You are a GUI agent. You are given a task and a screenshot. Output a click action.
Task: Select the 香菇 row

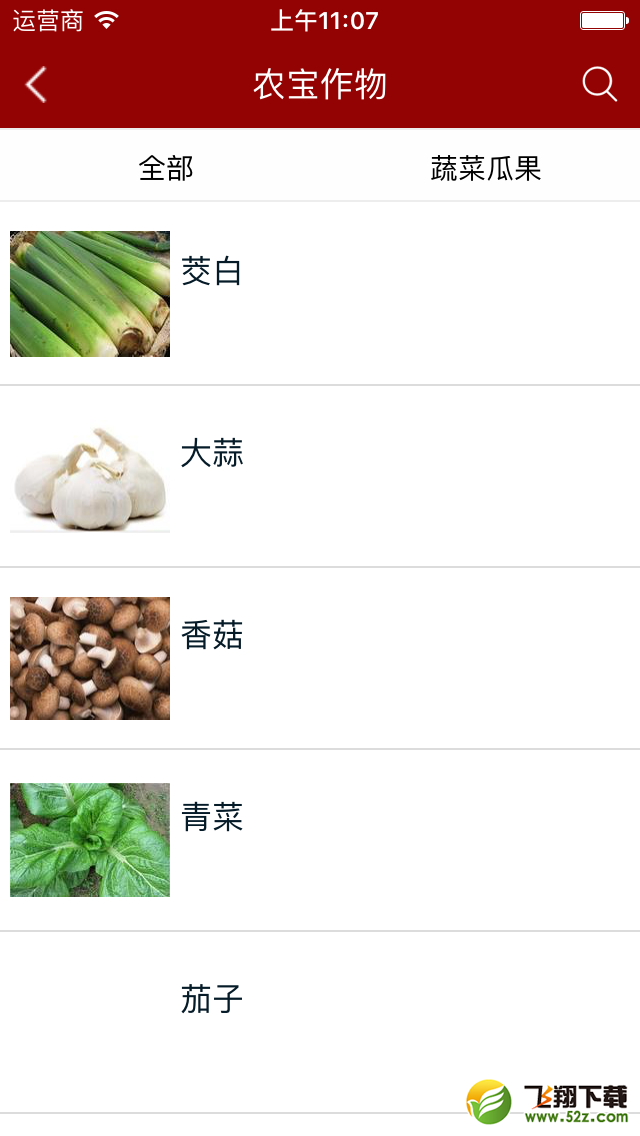(x=320, y=659)
